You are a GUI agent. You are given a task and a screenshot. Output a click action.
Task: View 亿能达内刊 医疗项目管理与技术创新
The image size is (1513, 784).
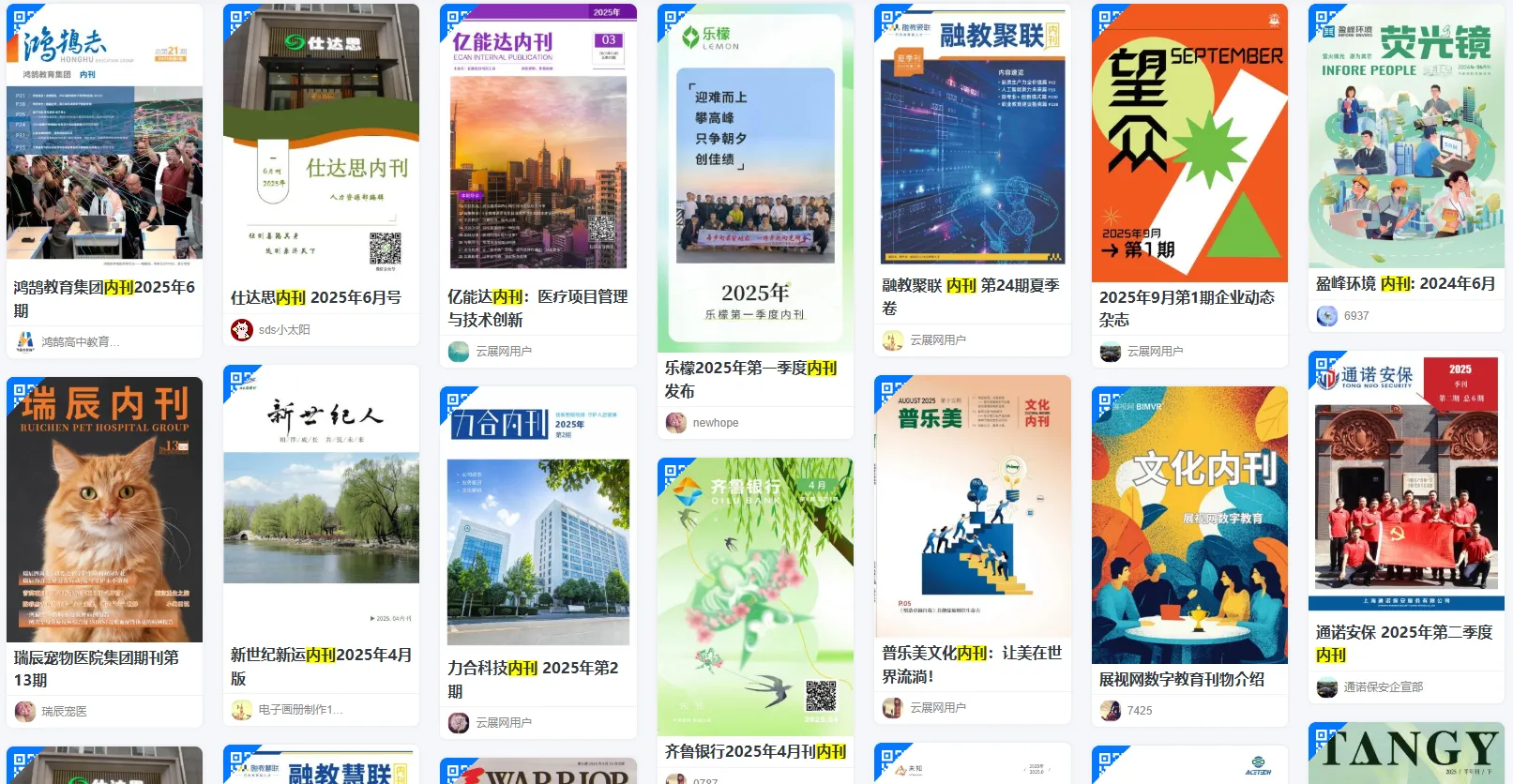537,308
